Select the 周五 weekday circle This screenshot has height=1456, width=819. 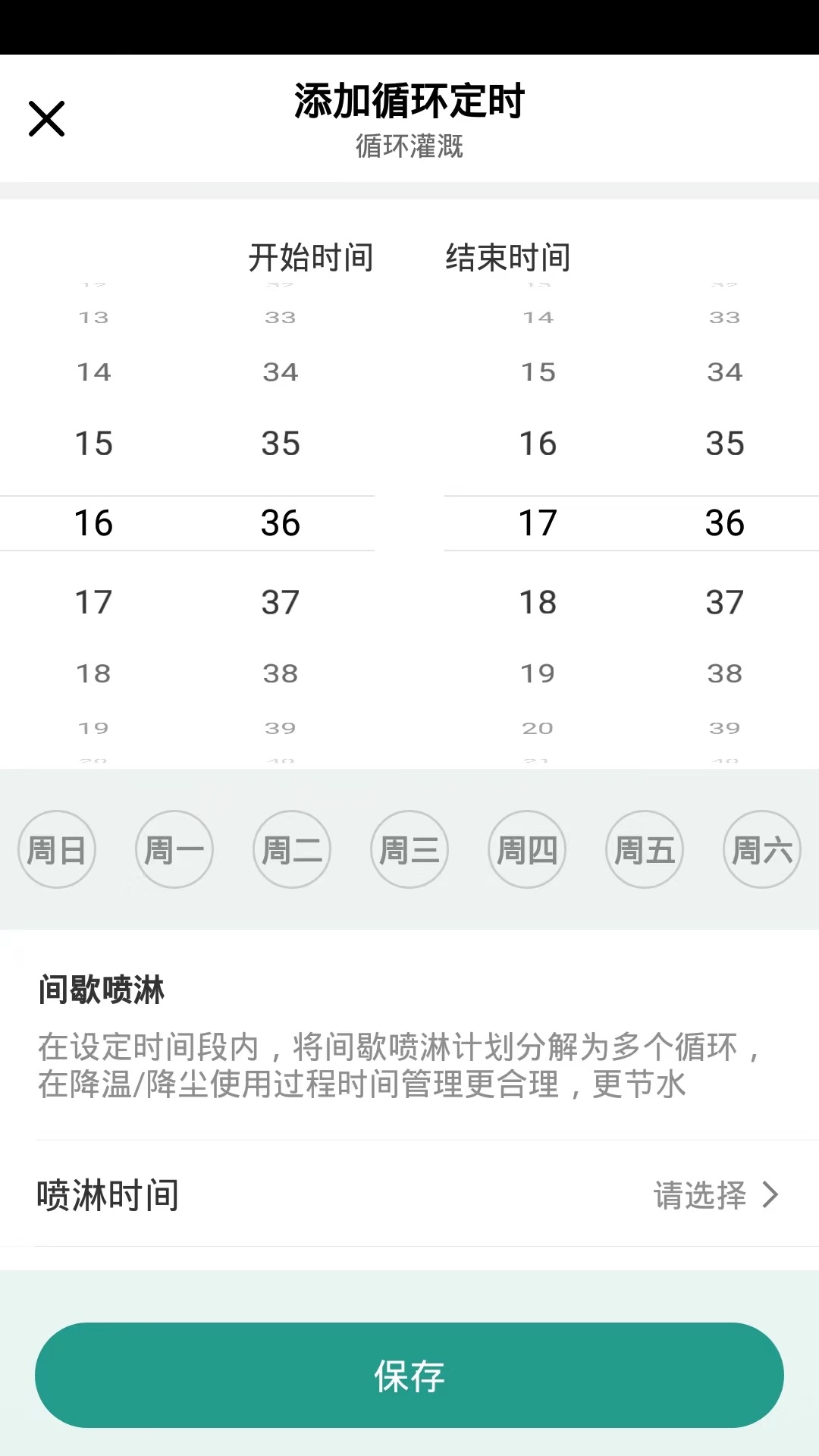click(x=645, y=849)
